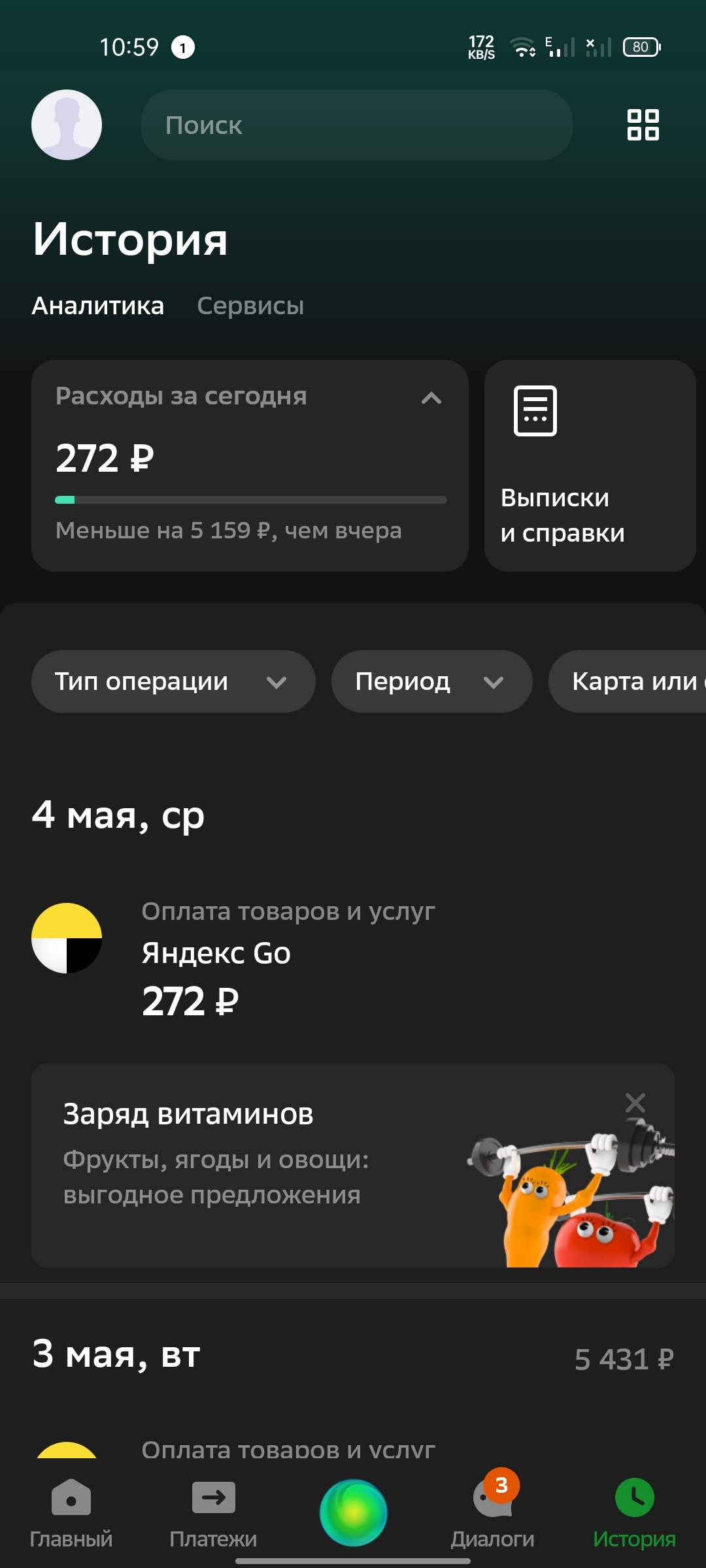The height and width of the screenshot is (1568, 706).
Task: Switch to the Аналитика tab
Action: click(98, 306)
